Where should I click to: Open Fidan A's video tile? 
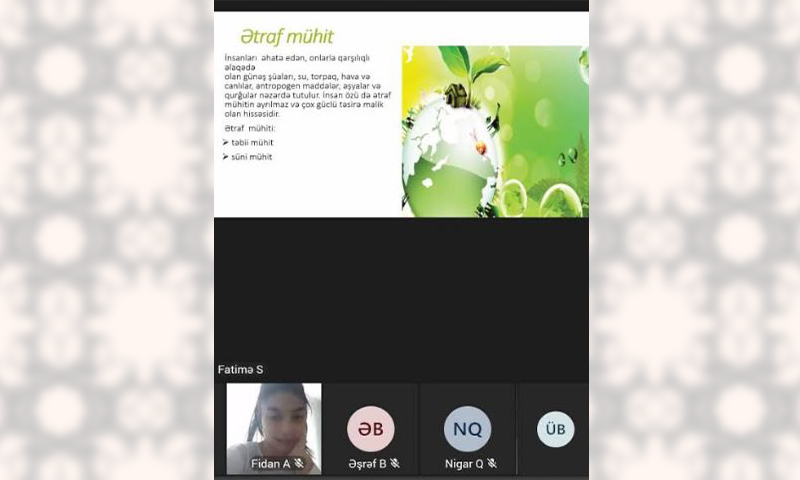(273, 427)
